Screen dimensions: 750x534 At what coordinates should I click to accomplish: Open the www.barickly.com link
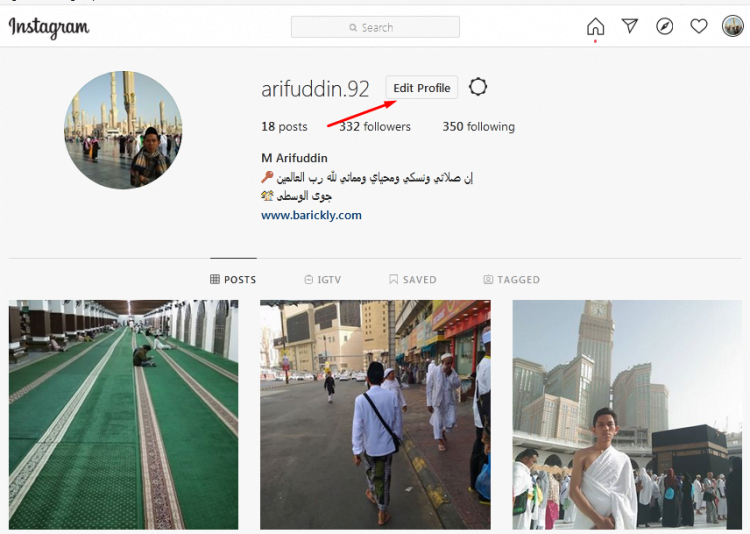coord(311,215)
